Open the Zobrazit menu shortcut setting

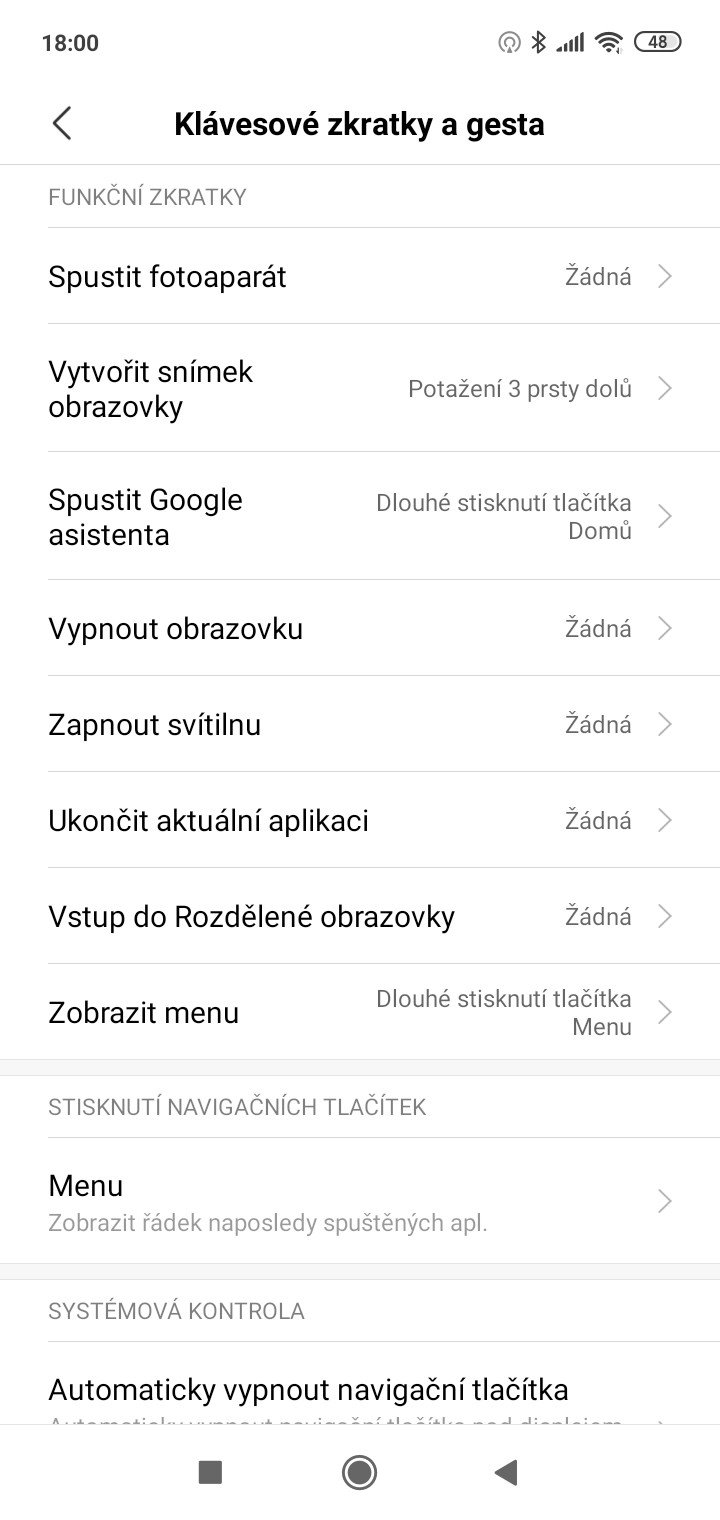360,1012
